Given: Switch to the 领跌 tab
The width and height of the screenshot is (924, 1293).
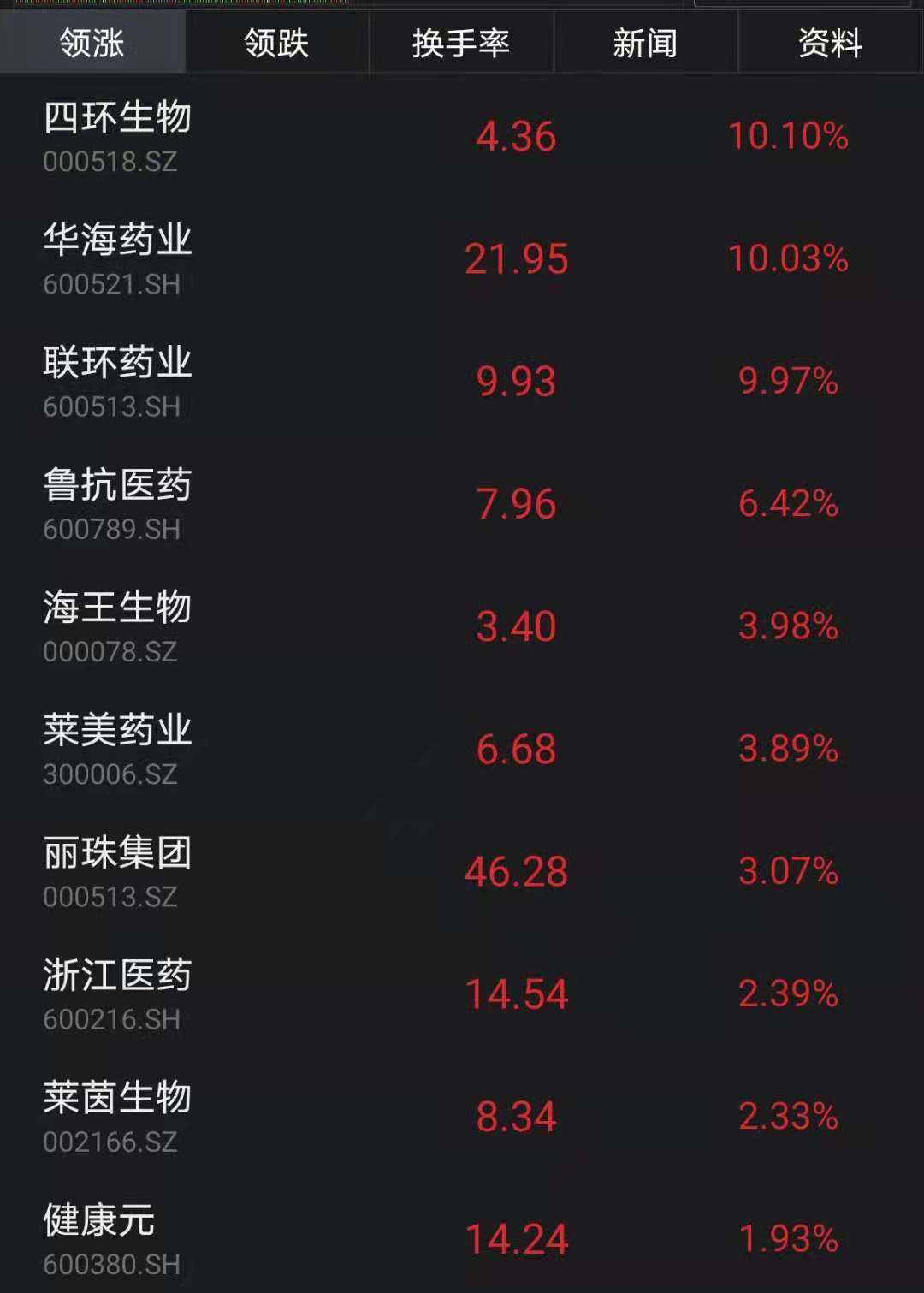Looking at the screenshot, I should (276, 43).
